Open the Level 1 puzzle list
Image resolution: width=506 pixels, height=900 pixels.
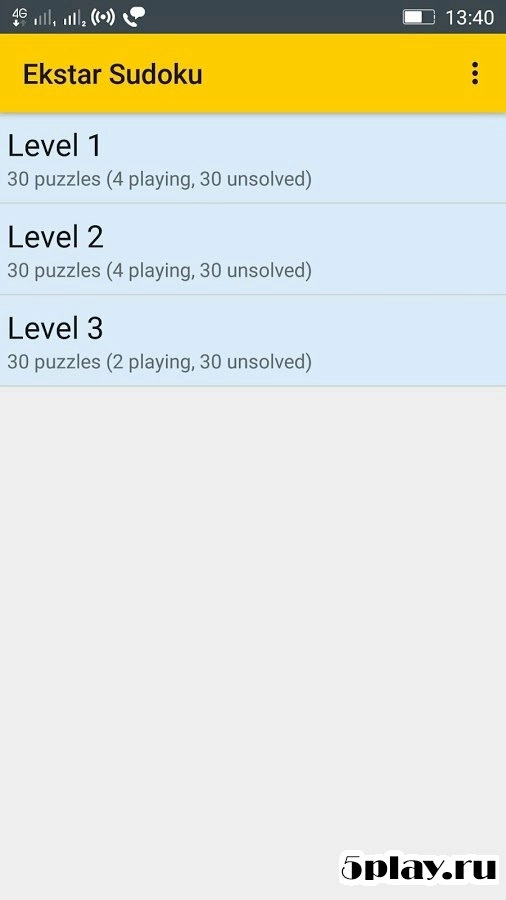click(253, 158)
